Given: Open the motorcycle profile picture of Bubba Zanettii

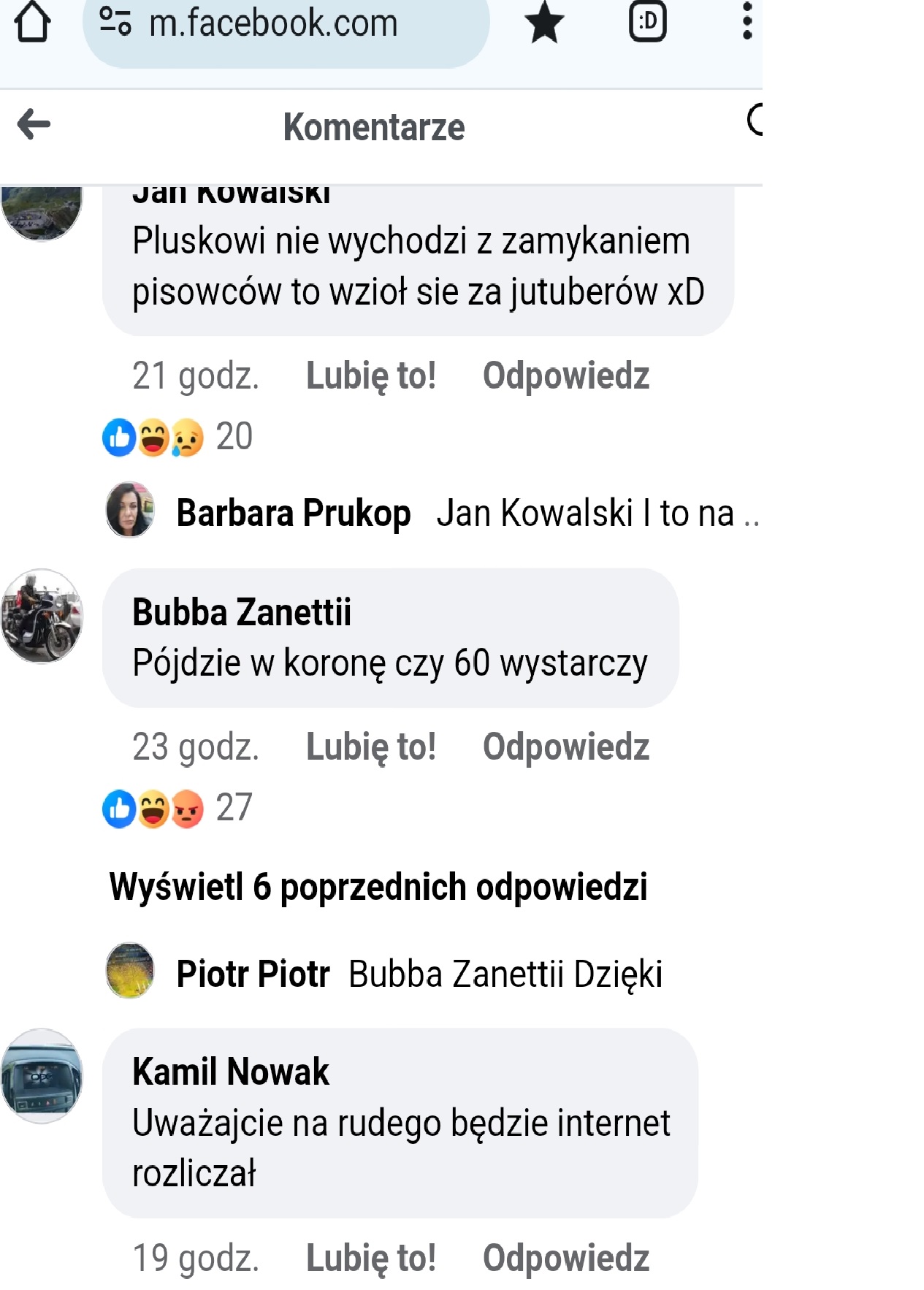Looking at the screenshot, I should [42, 616].
